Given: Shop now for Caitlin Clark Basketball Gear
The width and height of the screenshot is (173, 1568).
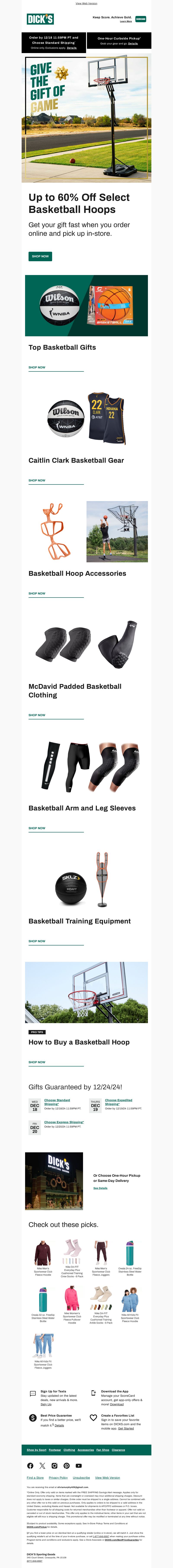Looking at the screenshot, I should (x=37, y=480).
